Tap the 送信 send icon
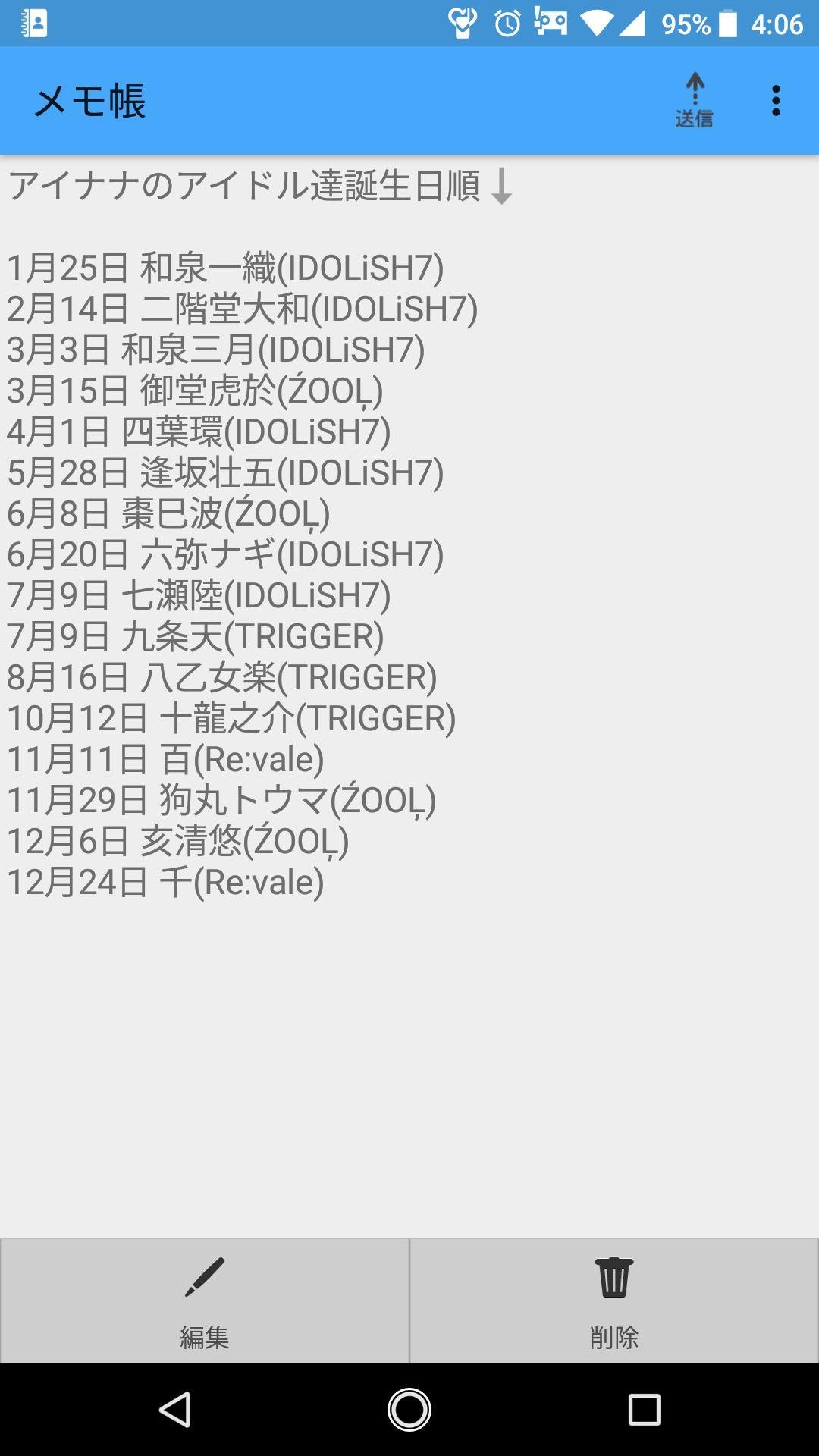The image size is (819, 1456). 693,101
